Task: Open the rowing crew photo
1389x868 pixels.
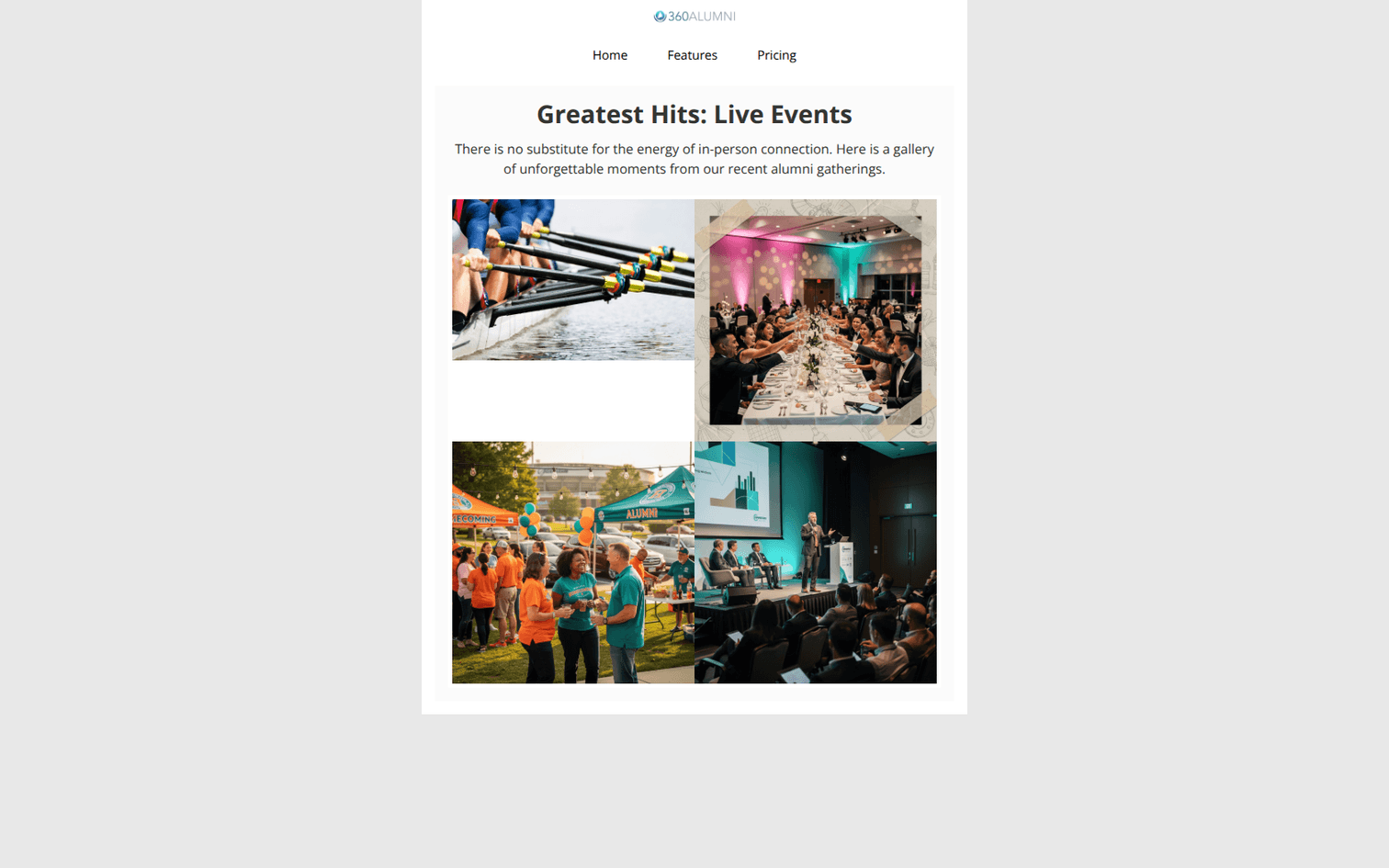Action: click(x=572, y=280)
